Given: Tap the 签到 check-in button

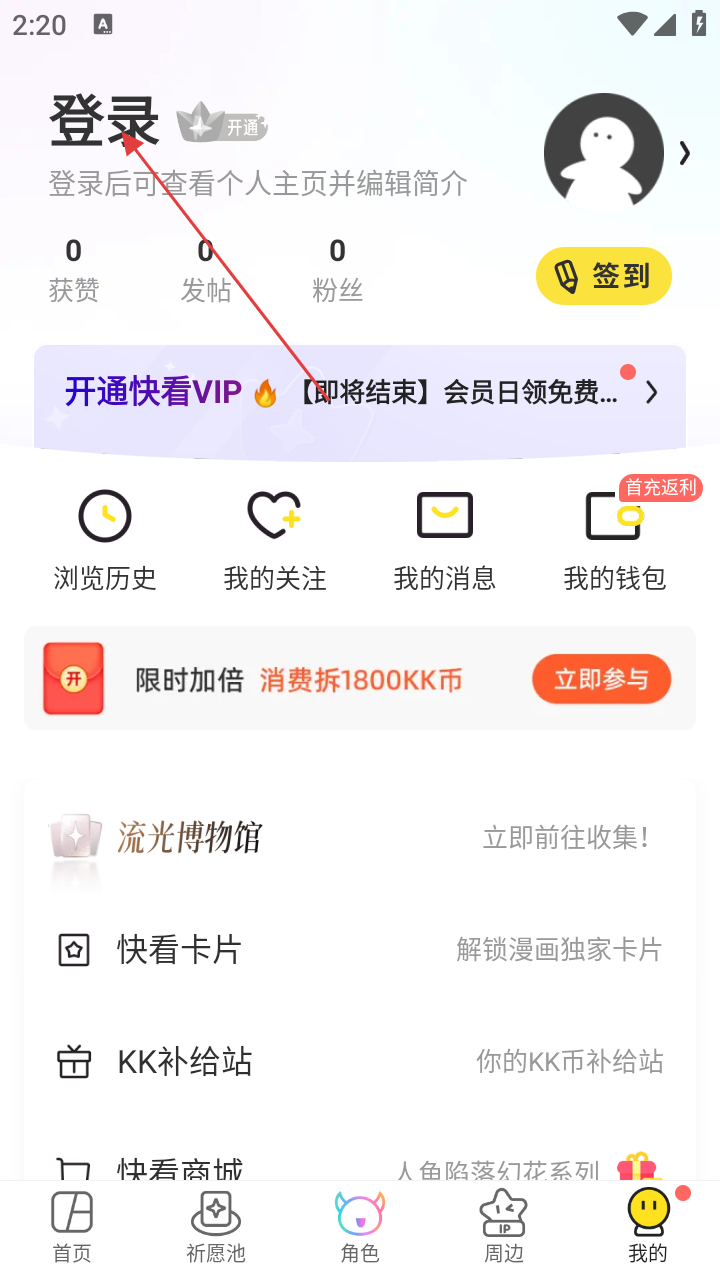Looking at the screenshot, I should pyautogui.click(x=603, y=276).
